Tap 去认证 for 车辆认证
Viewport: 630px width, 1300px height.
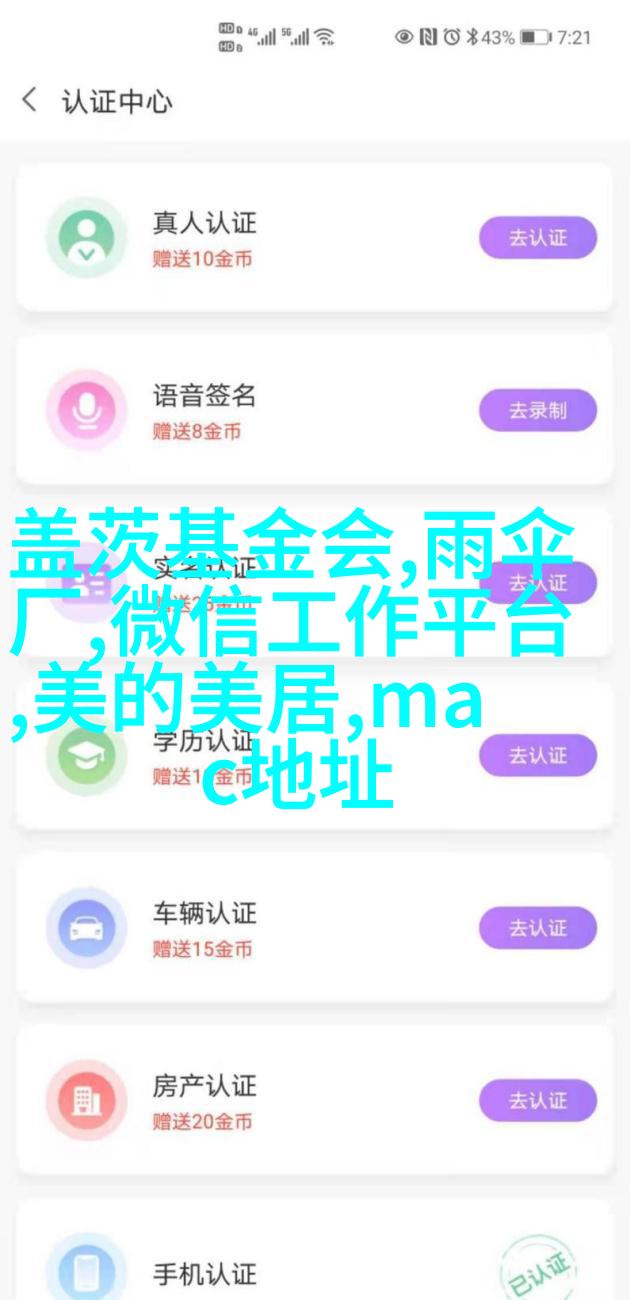pyautogui.click(x=537, y=928)
